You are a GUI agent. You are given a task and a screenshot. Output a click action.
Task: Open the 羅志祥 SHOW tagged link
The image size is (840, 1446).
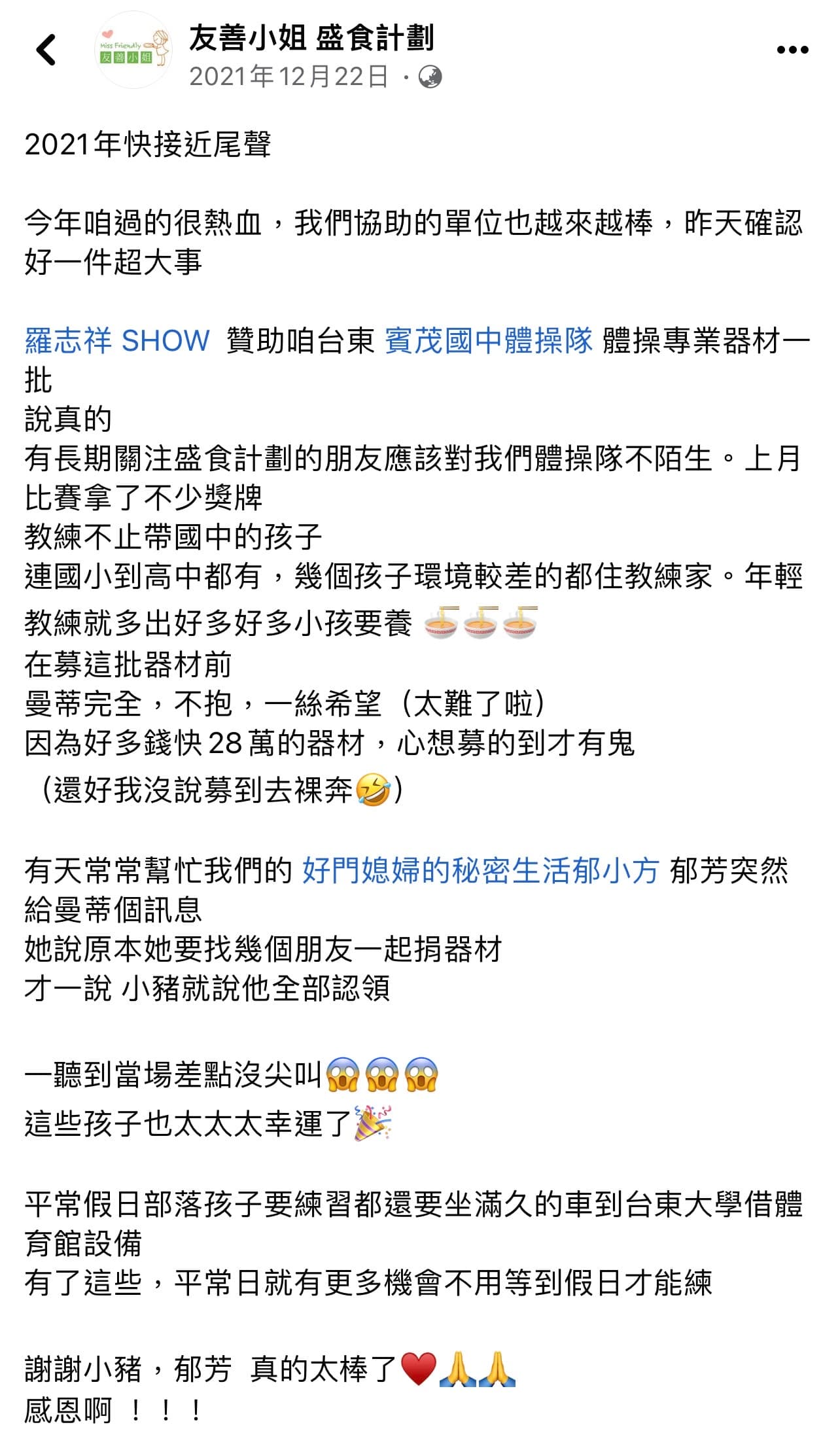click(117, 342)
